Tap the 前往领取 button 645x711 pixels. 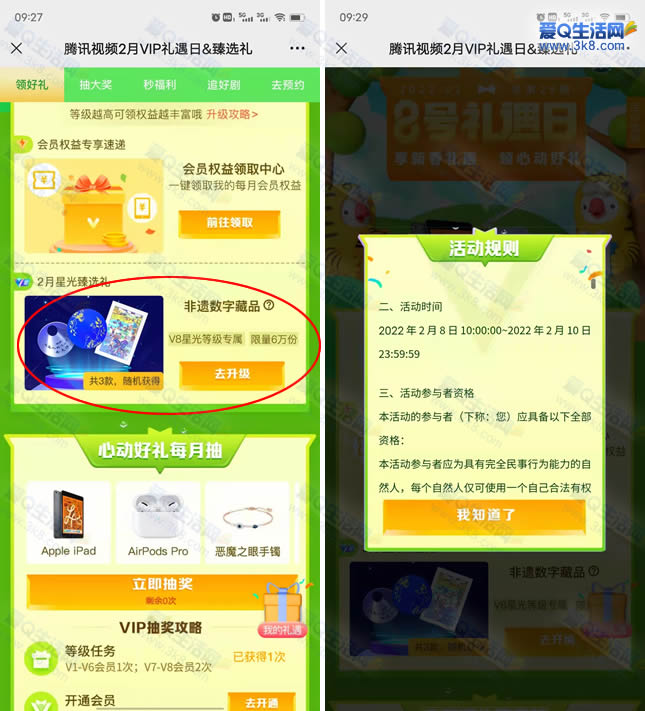(x=229, y=223)
